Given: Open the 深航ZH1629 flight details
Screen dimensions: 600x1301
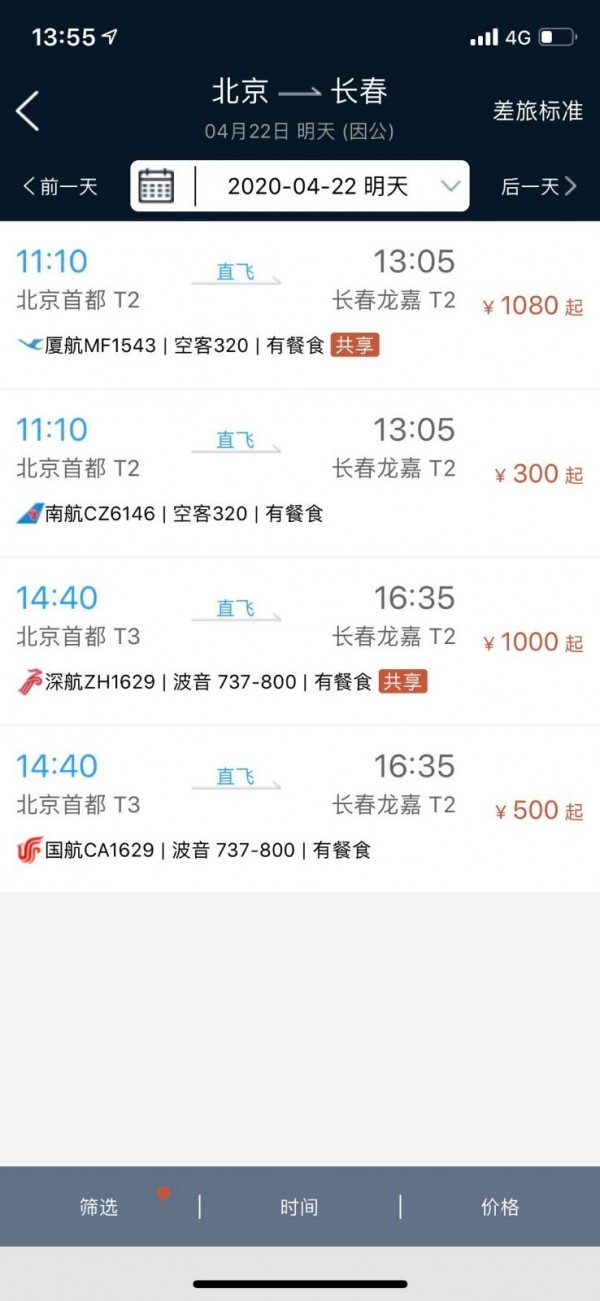Looking at the screenshot, I should pyautogui.click(x=300, y=641).
